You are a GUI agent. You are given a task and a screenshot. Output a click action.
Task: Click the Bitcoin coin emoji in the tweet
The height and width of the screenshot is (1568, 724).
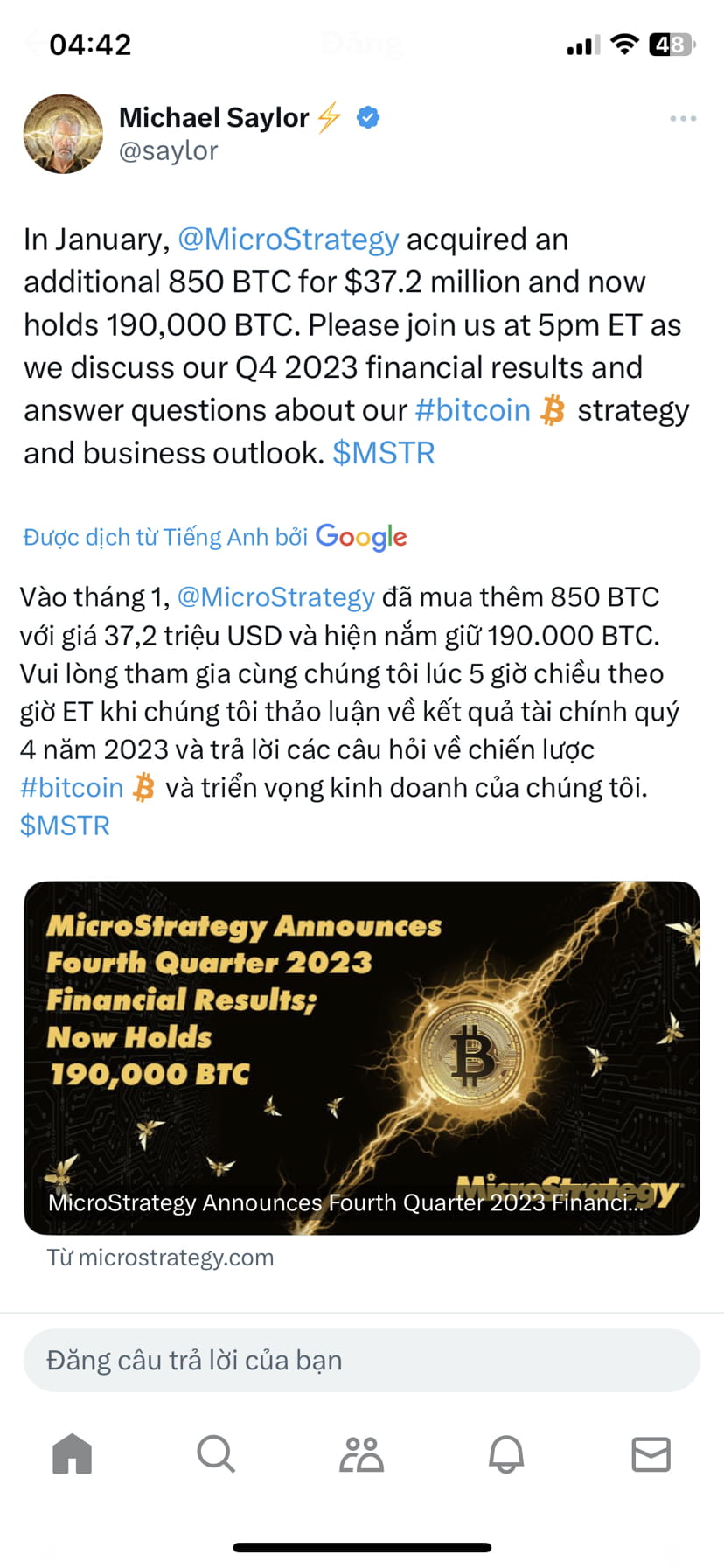coord(557,410)
